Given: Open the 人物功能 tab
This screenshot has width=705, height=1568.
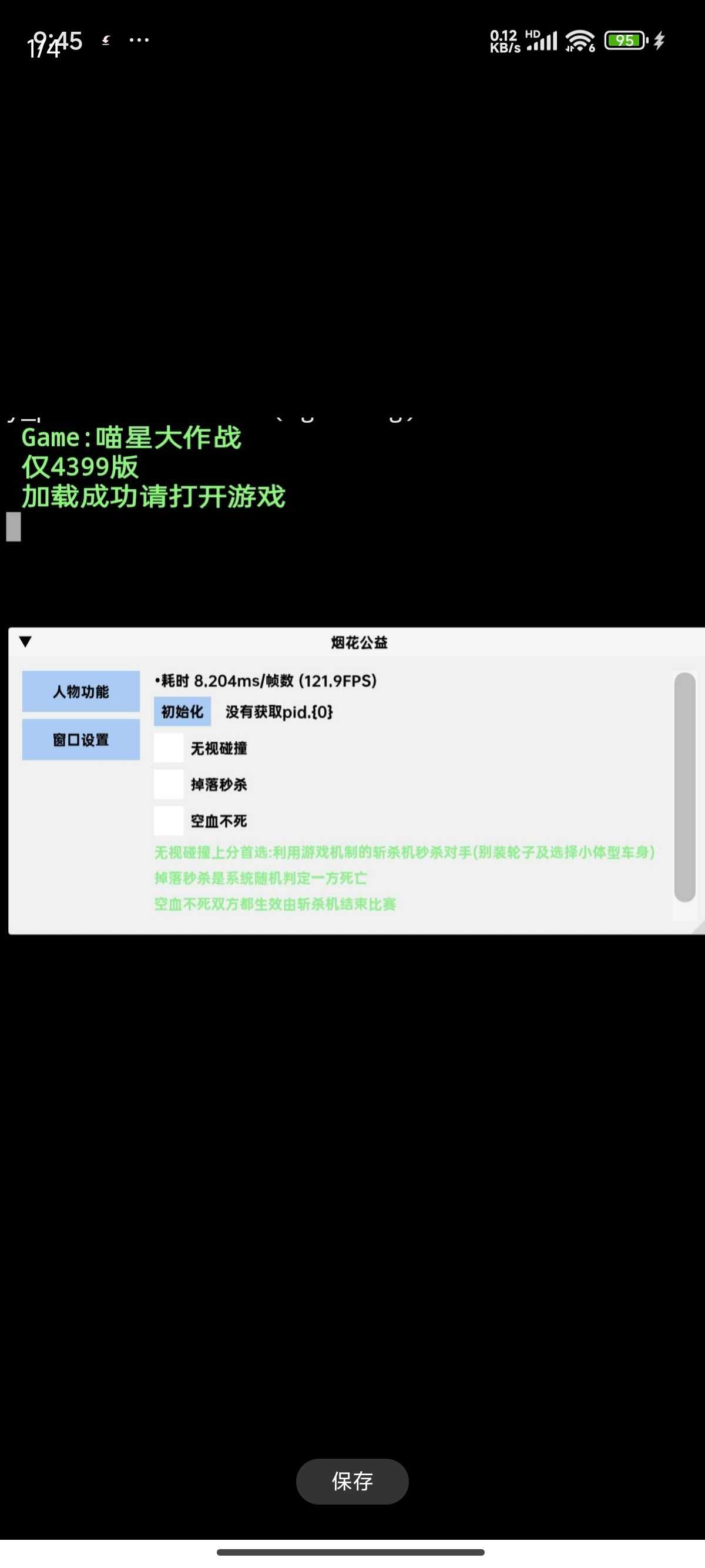Looking at the screenshot, I should (x=81, y=691).
